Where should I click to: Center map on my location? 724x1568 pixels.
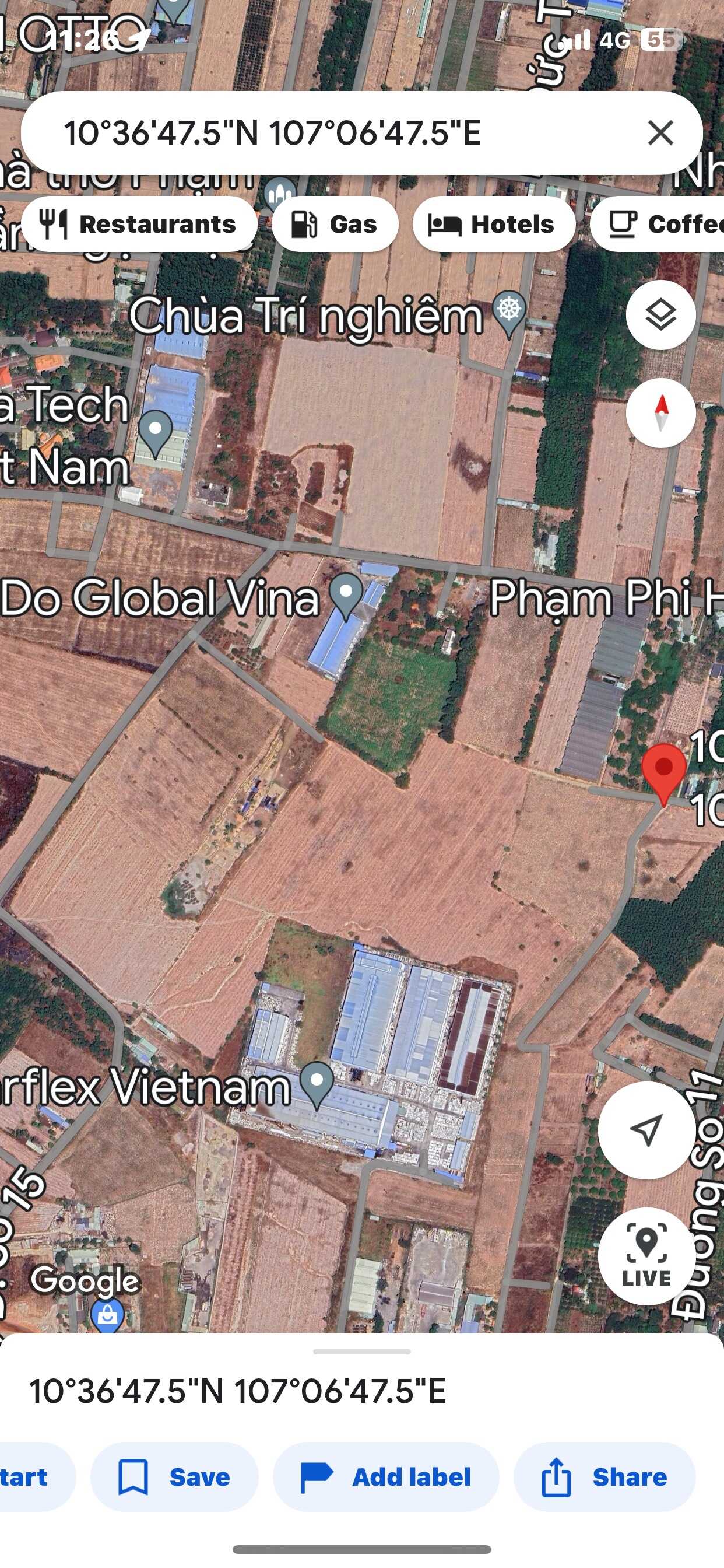(x=646, y=1130)
